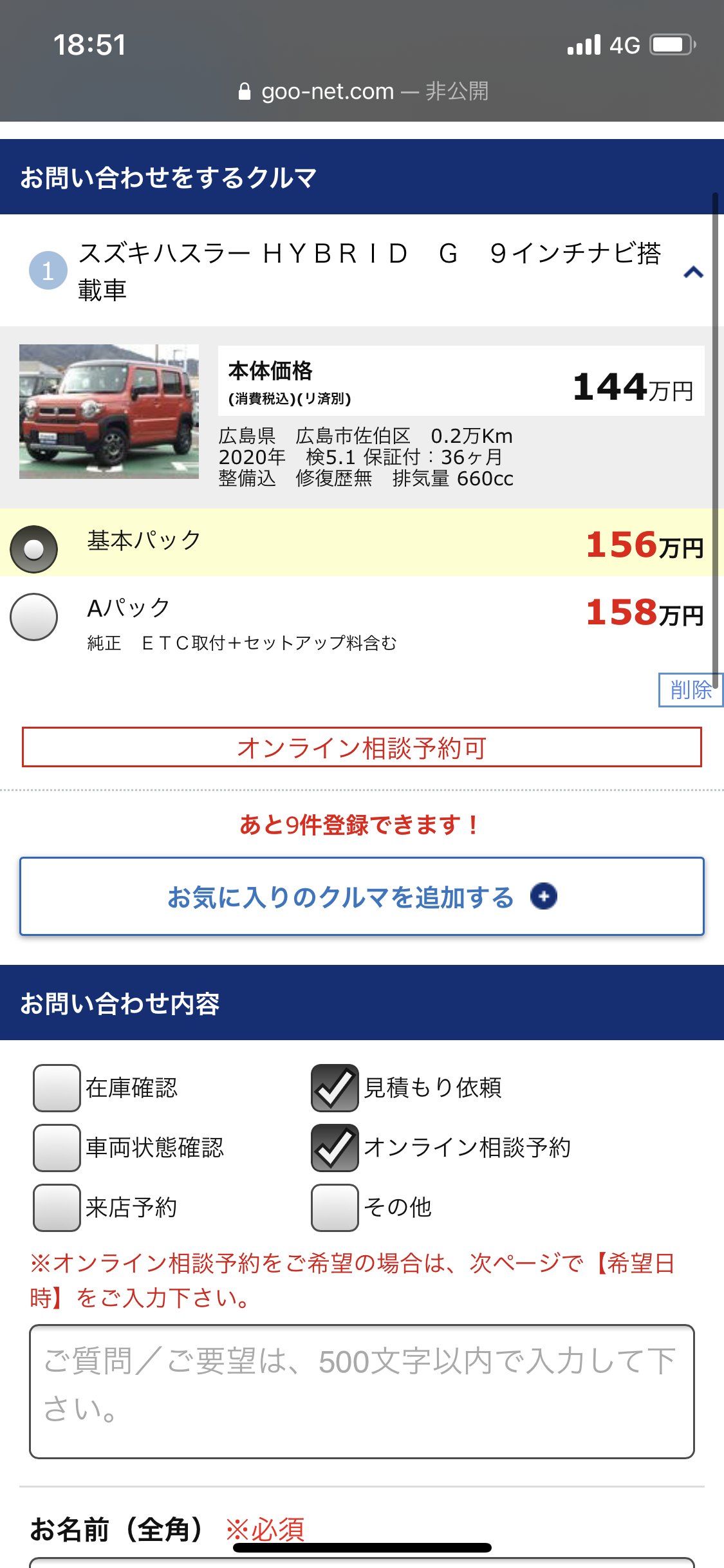Image resolution: width=724 pixels, height=1568 pixels.
Task: Uncheck the 見積もり依頼 checkbox
Action: (x=335, y=1088)
